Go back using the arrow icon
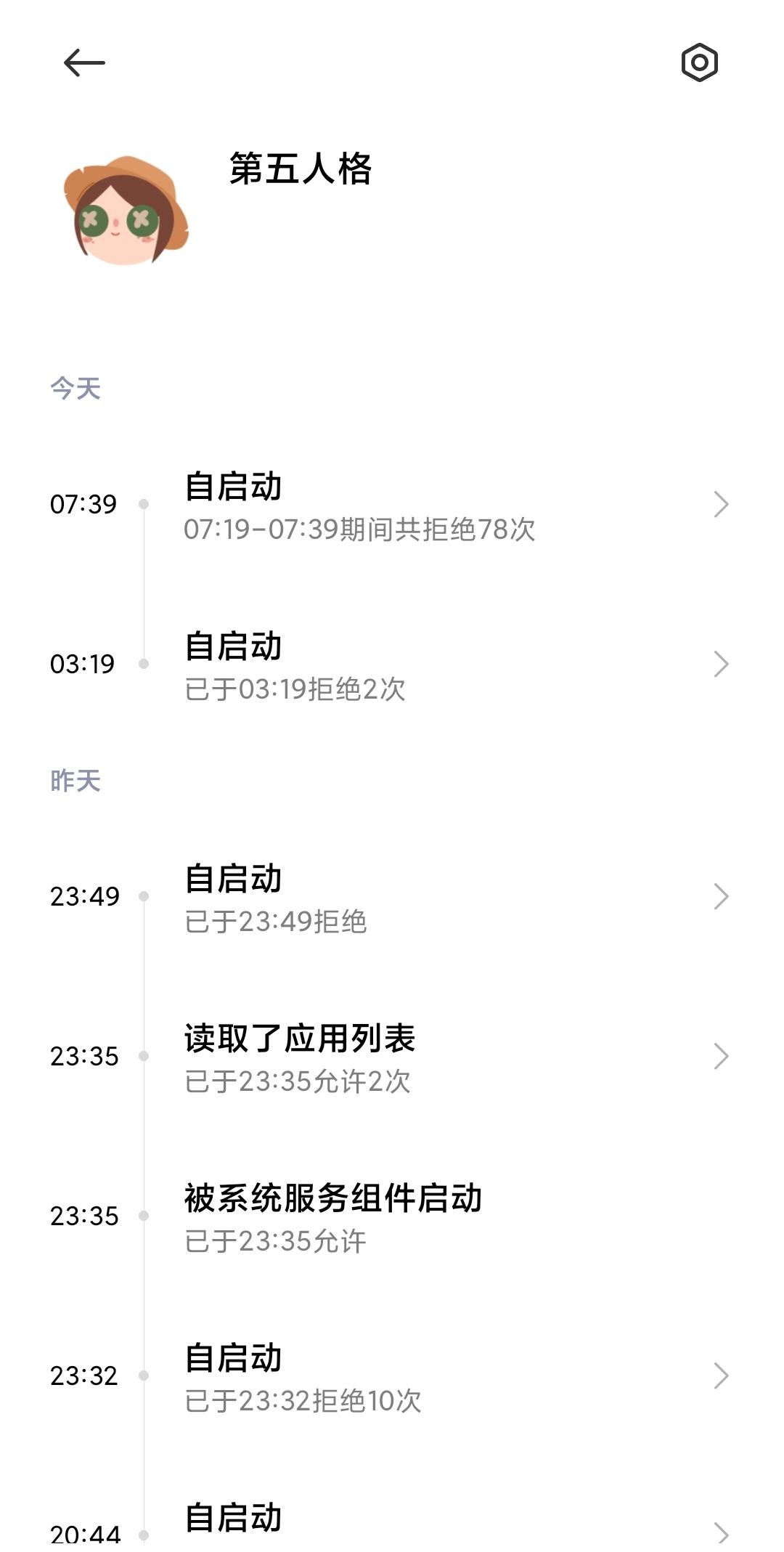Viewport: 784px width, 1552px height. pos(84,63)
